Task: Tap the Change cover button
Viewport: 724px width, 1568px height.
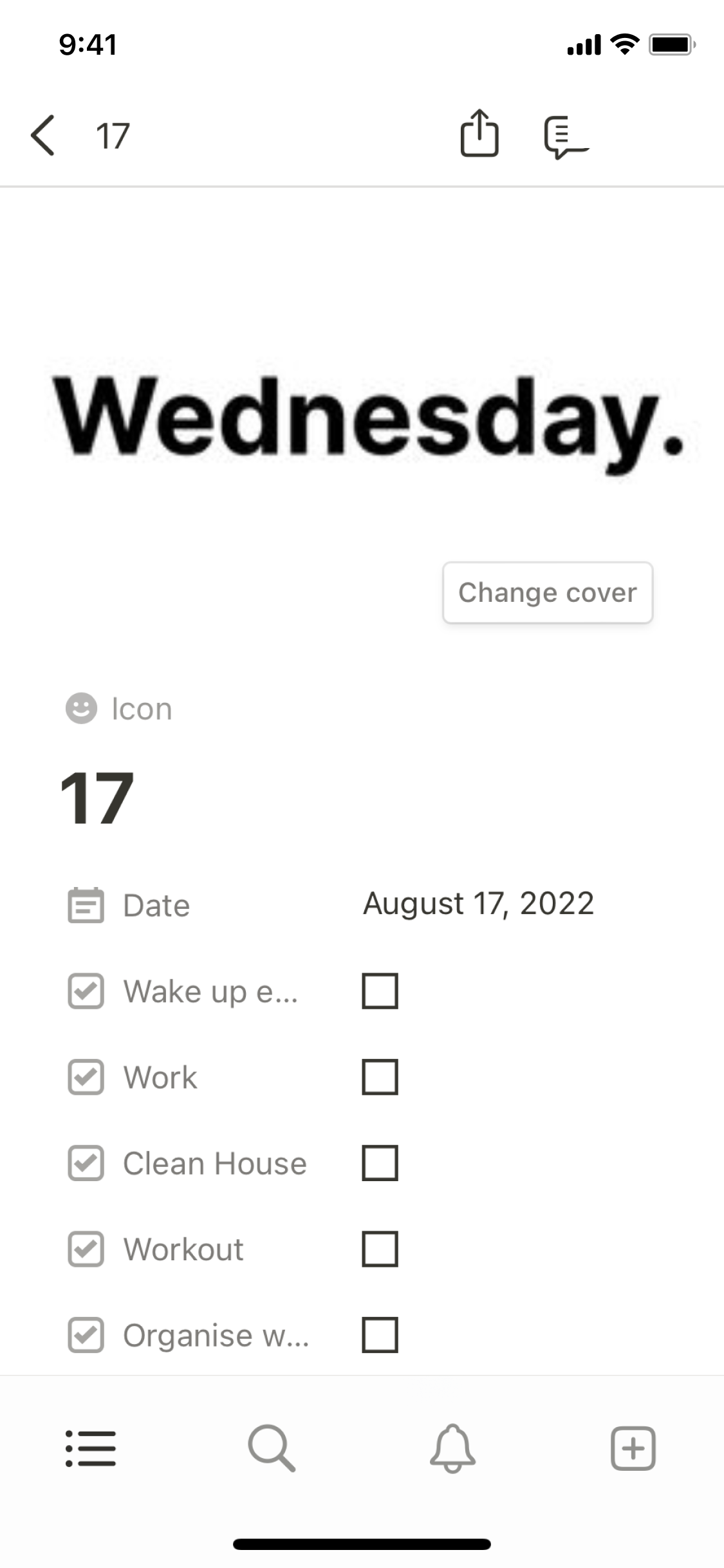Action: (548, 592)
